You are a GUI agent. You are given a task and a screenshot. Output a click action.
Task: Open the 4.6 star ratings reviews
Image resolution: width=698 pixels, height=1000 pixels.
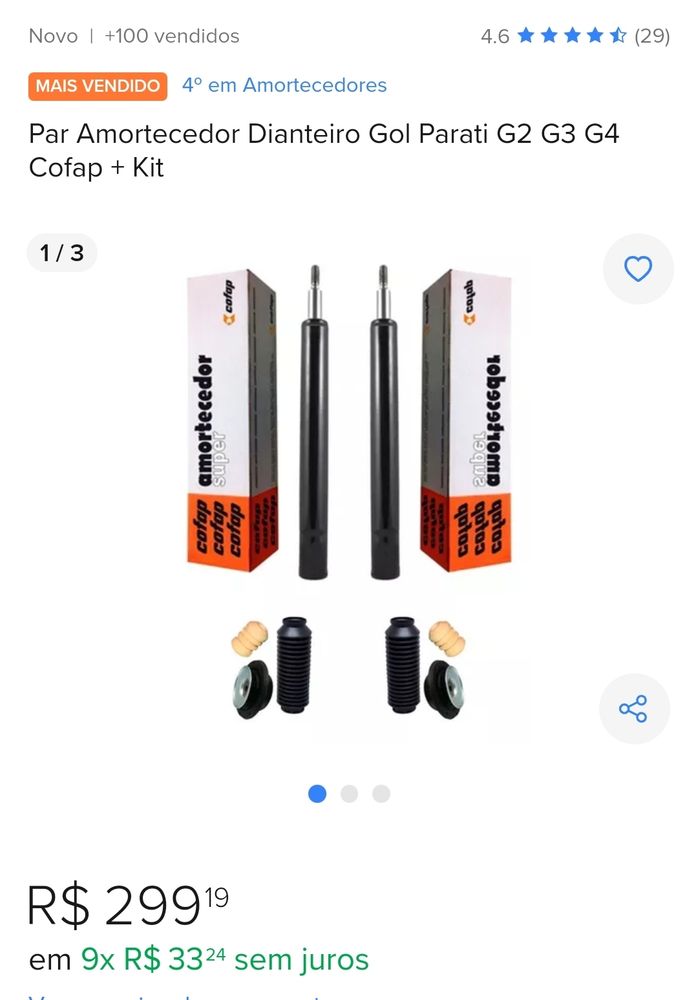point(574,36)
